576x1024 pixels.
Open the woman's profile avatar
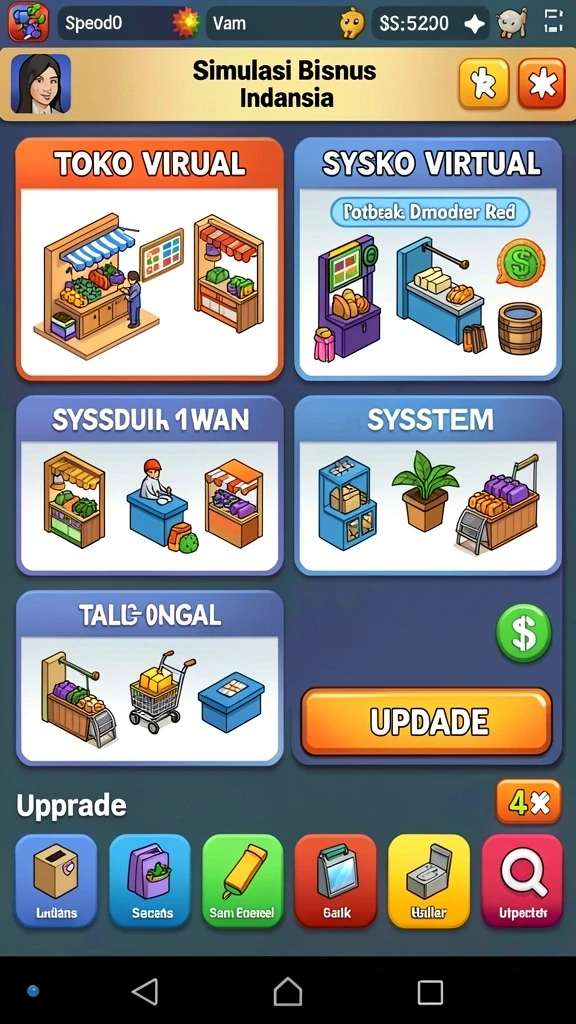(40, 84)
